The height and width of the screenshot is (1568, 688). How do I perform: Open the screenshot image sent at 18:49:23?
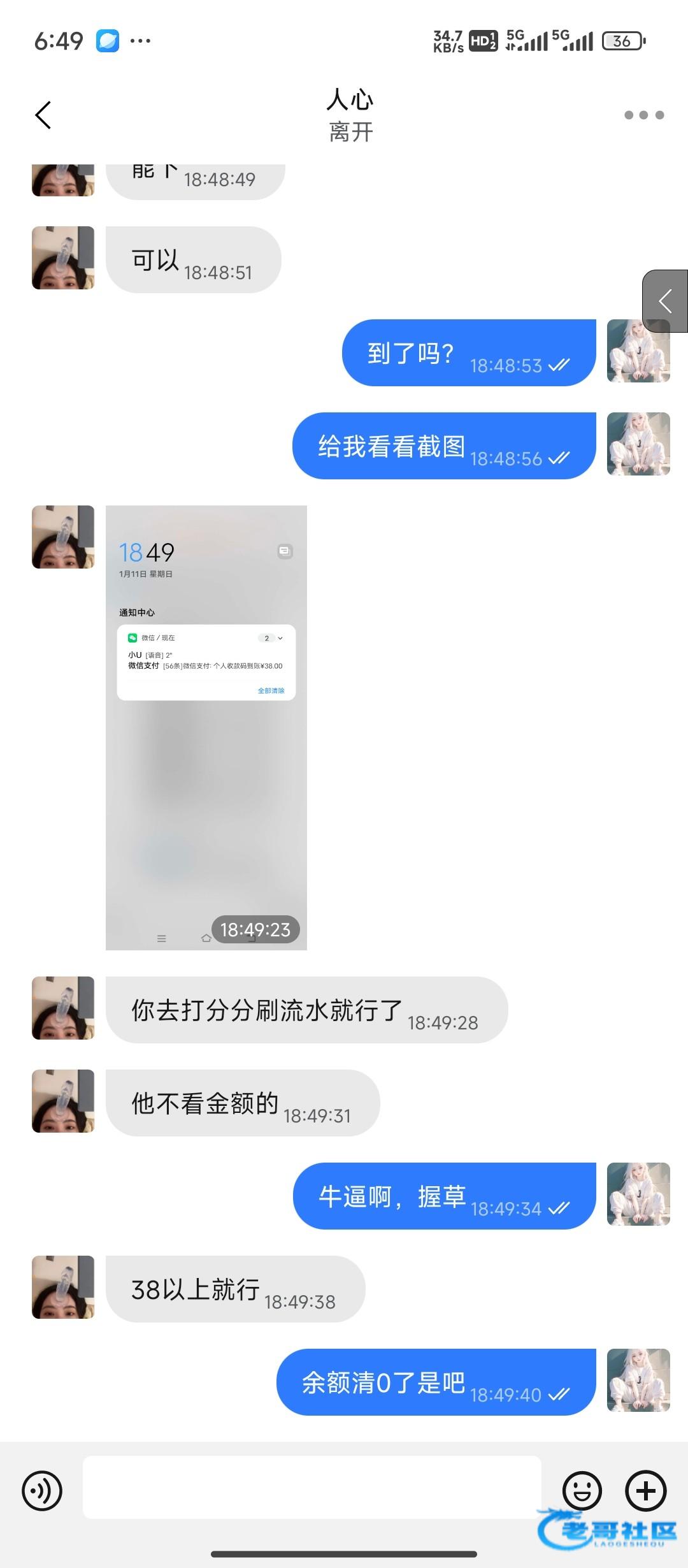pos(206,727)
